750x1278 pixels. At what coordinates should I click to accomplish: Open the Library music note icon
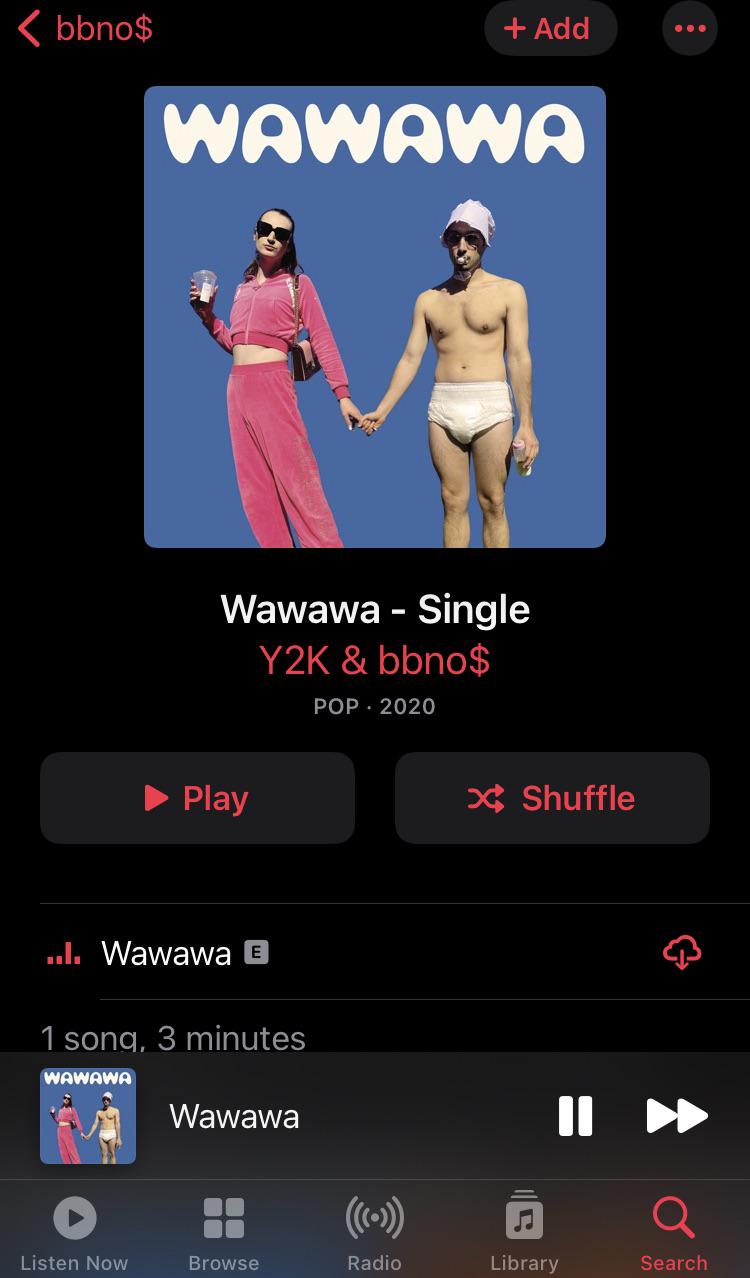point(524,1218)
